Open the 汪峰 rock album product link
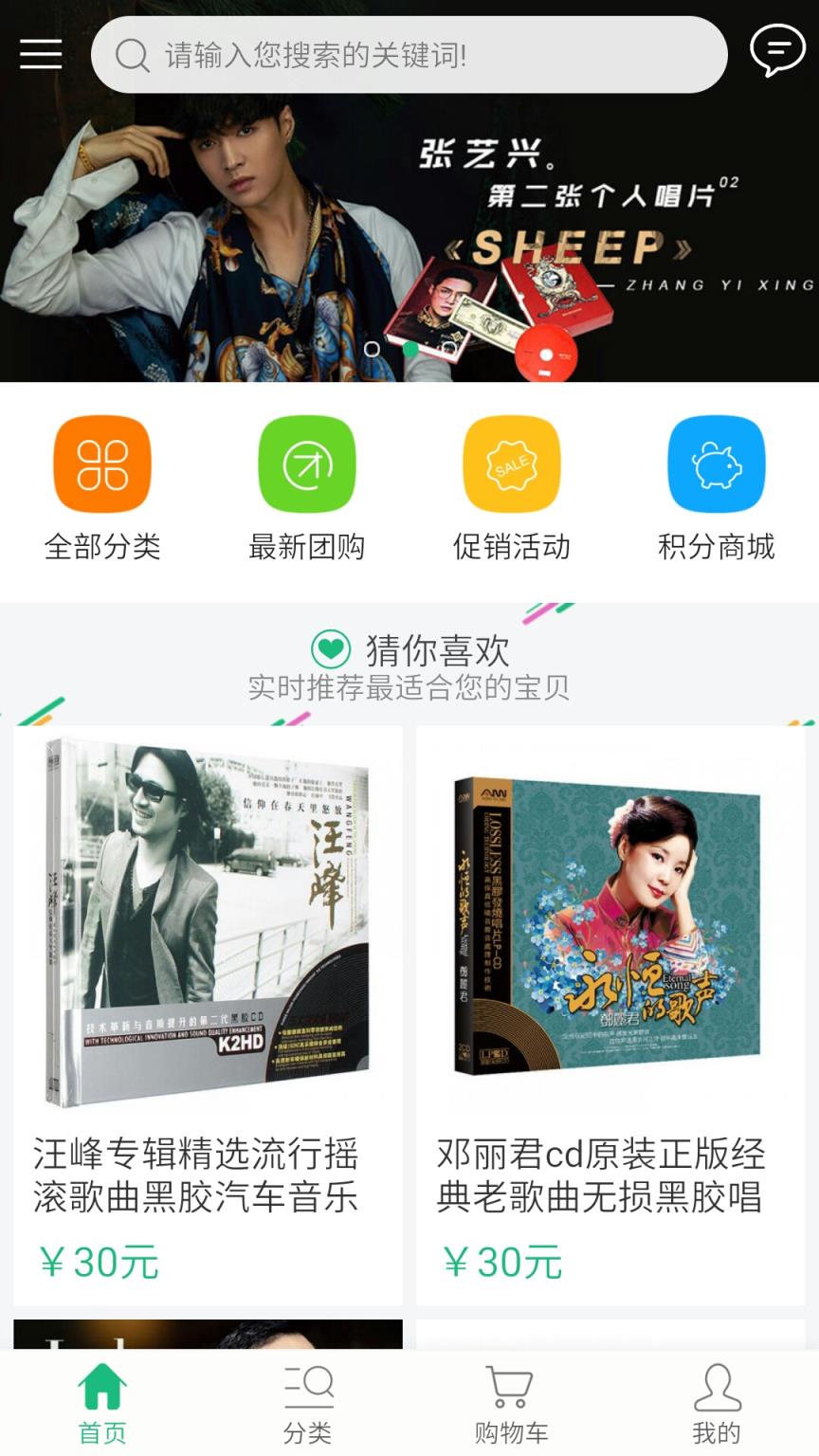 pyautogui.click(x=207, y=1180)
